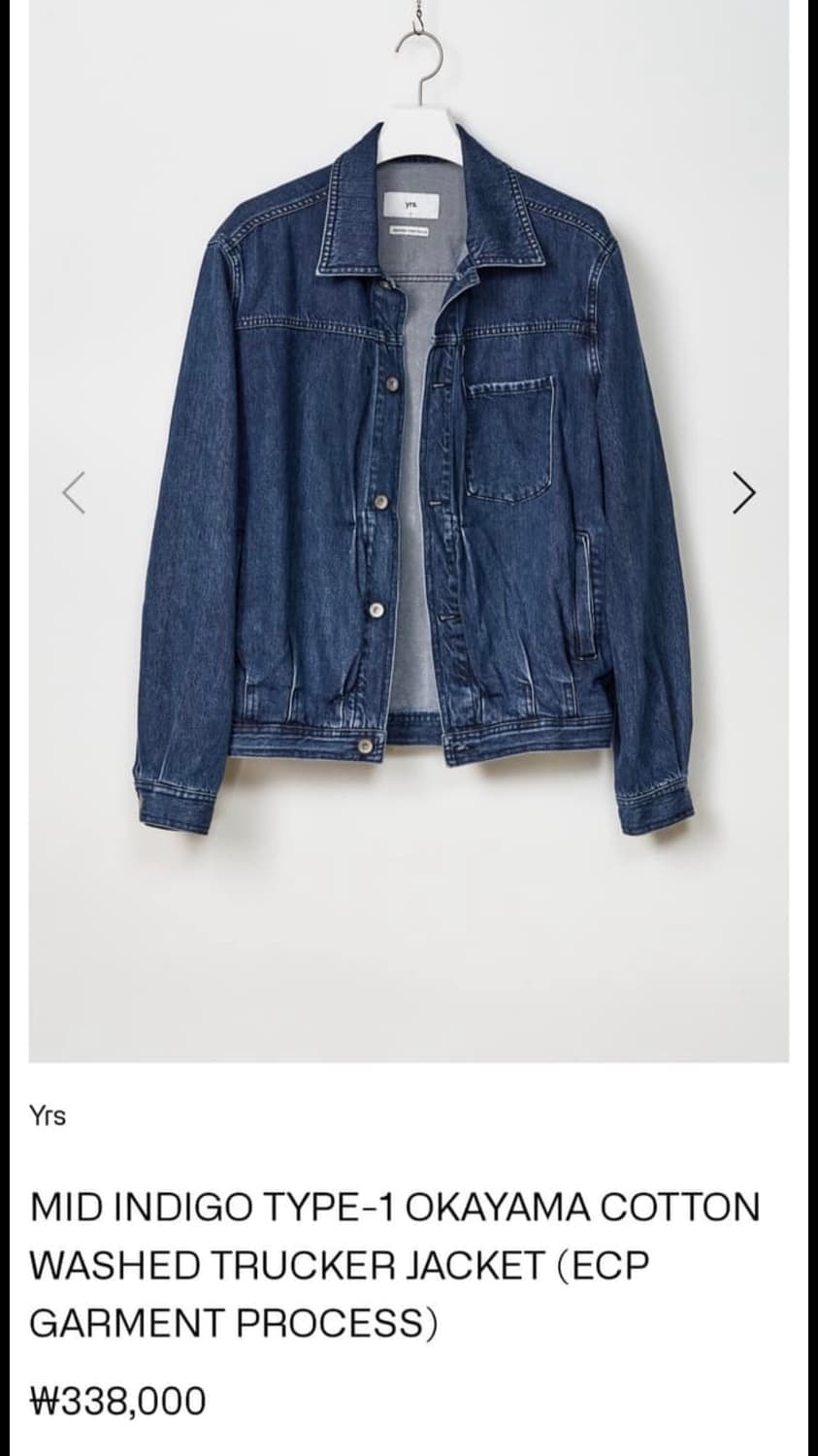Open the Yrs brand page
The image size is (818, 1456).
(49, 1116)
